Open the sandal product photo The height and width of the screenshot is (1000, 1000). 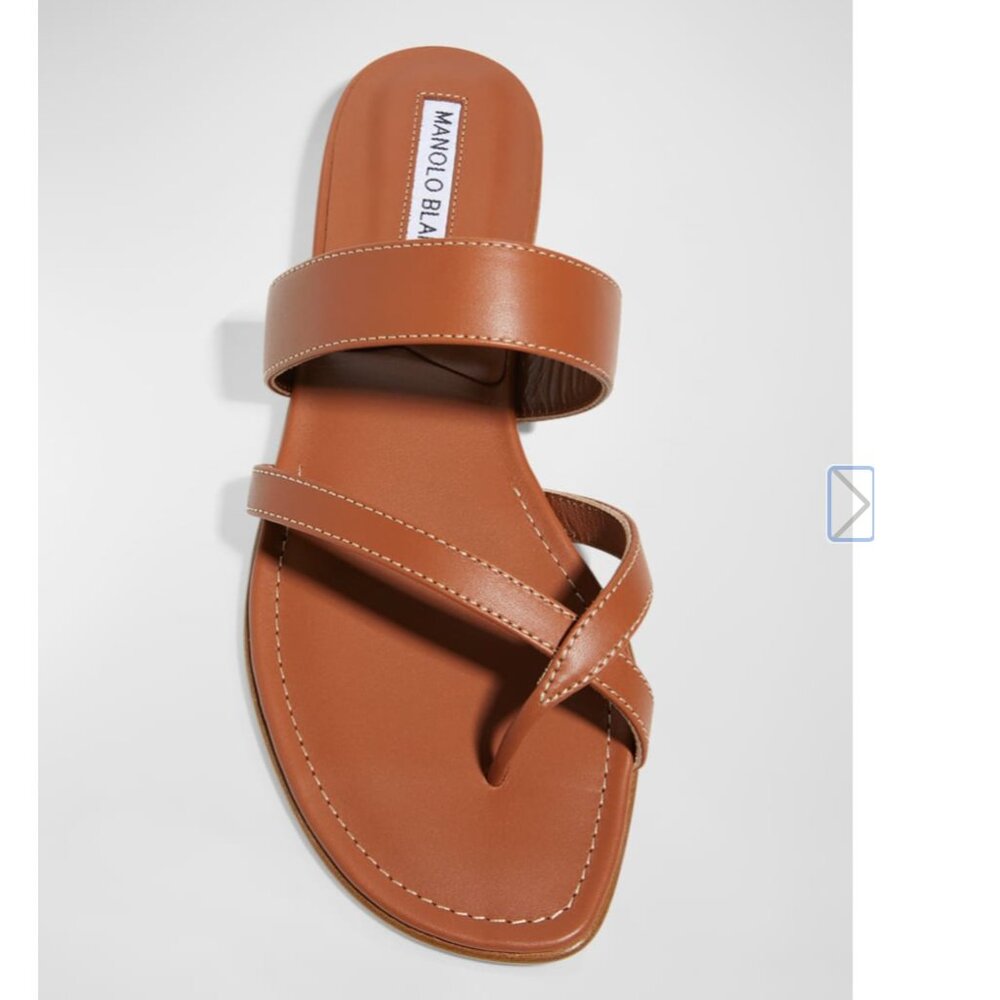(445, 500)
